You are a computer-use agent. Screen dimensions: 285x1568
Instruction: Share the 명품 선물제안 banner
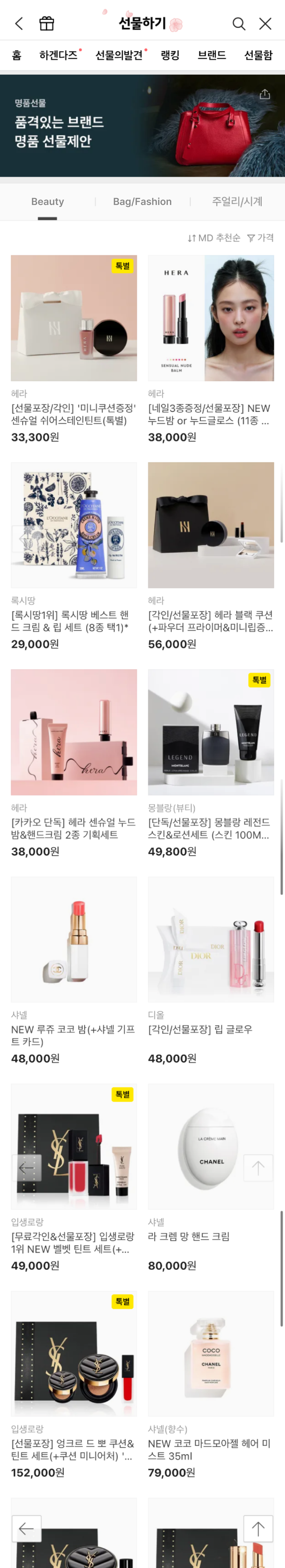point(264,94)
